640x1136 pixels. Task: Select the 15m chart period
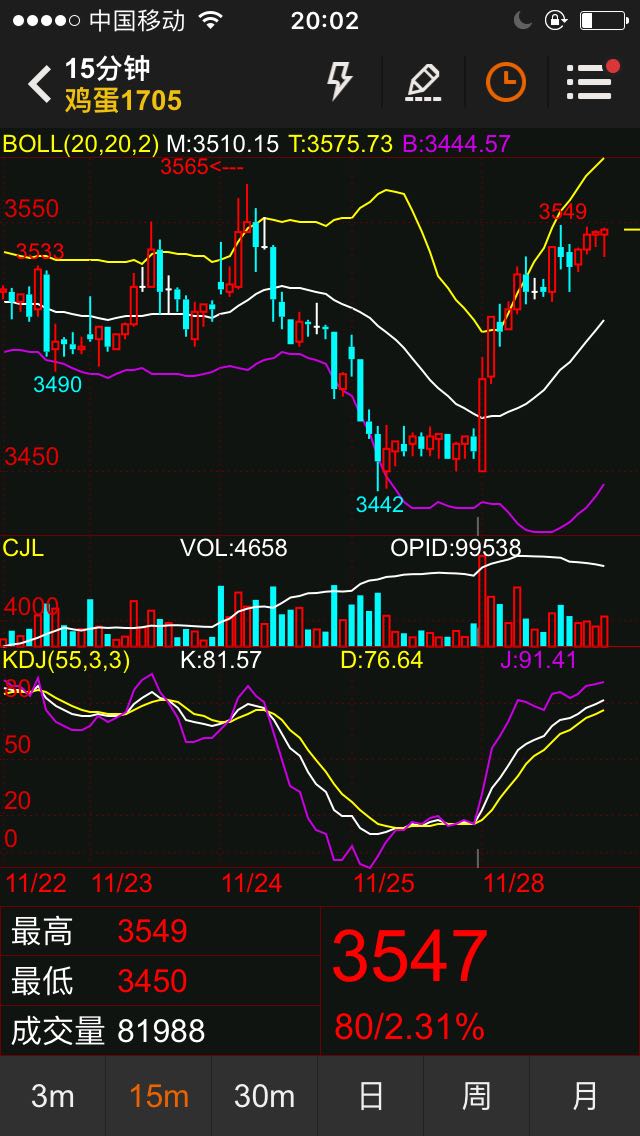(159, 1095)
